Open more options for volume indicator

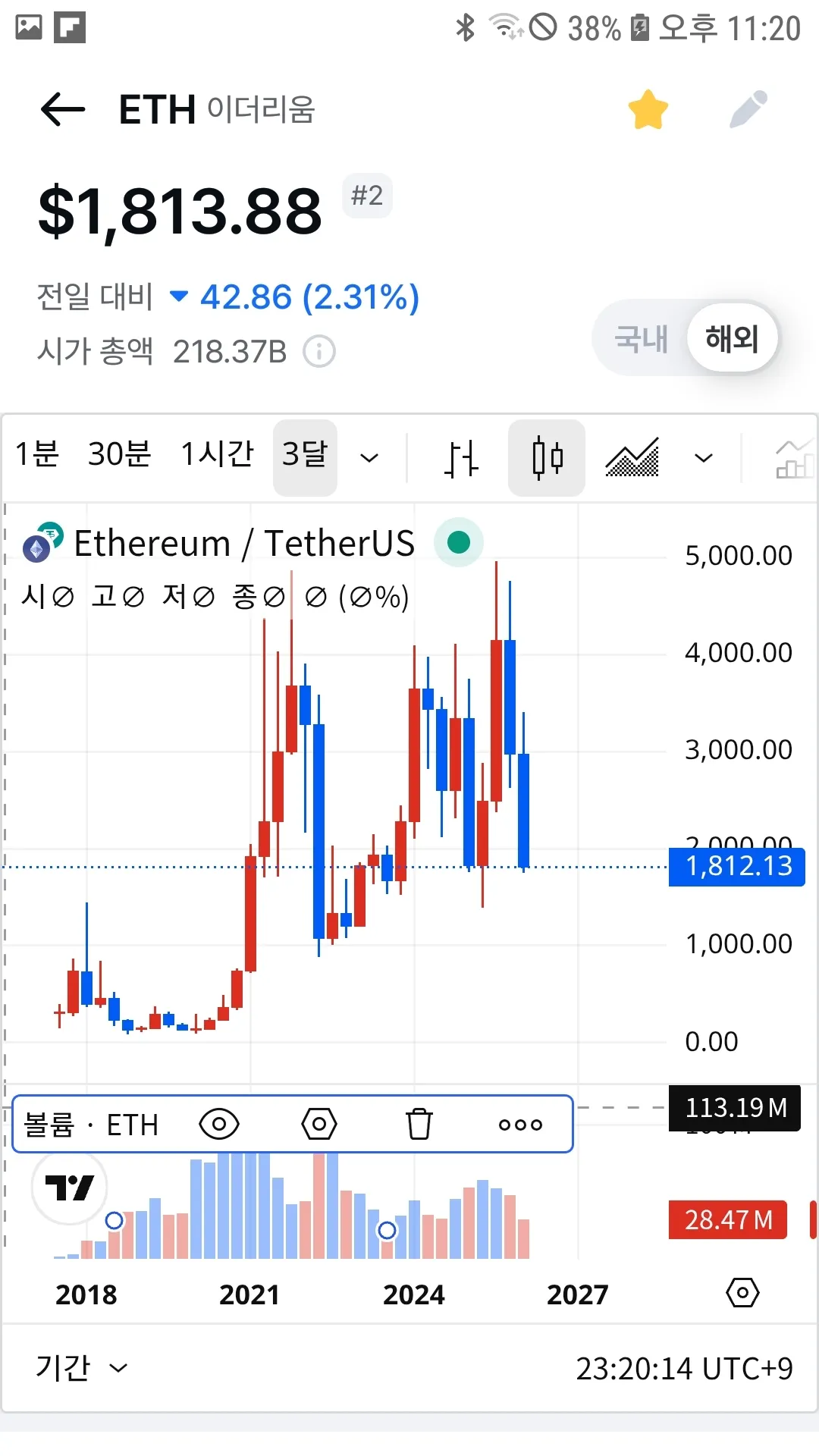coord(520,1124)
